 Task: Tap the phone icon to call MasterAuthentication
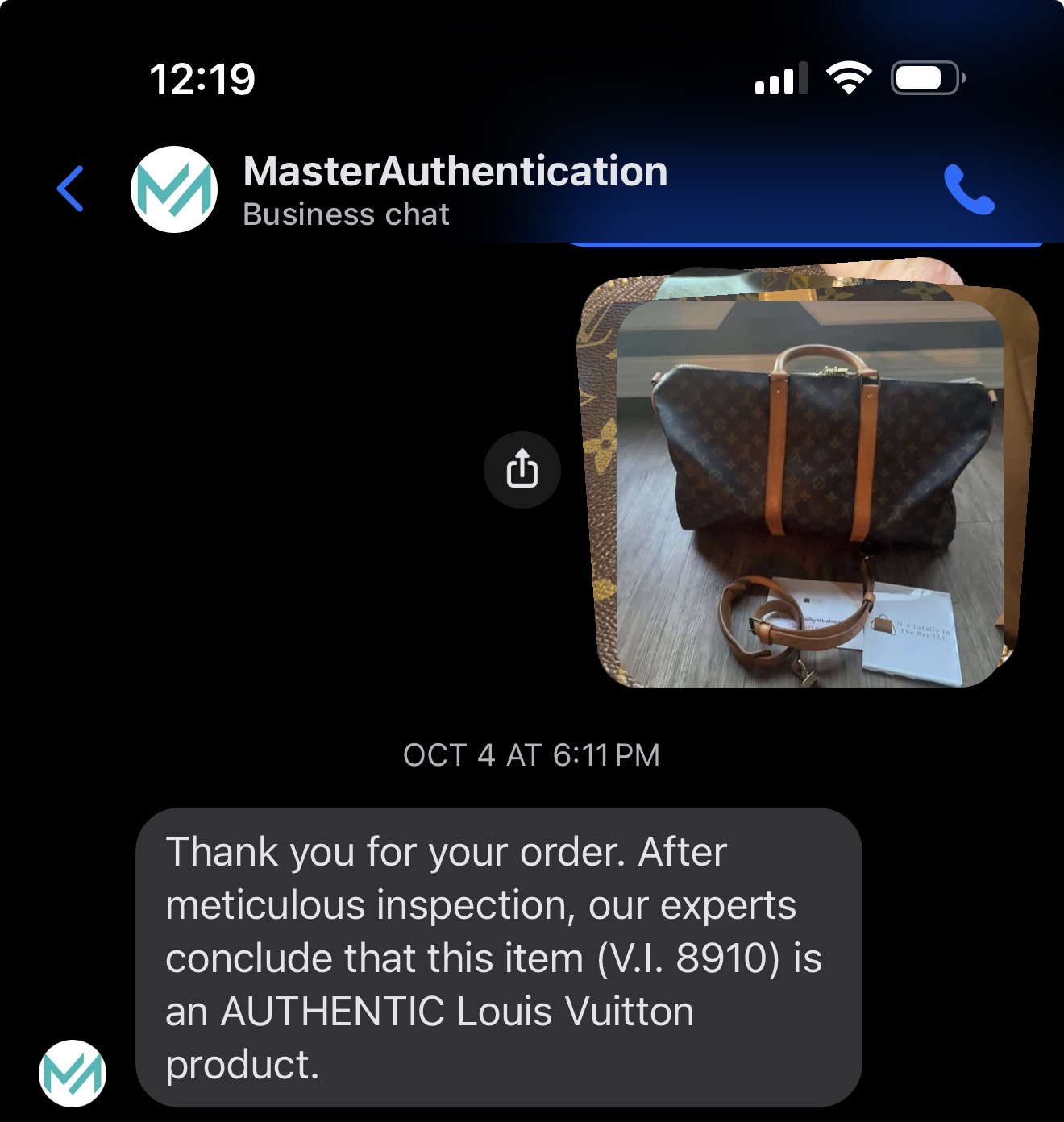click(970, 189)
